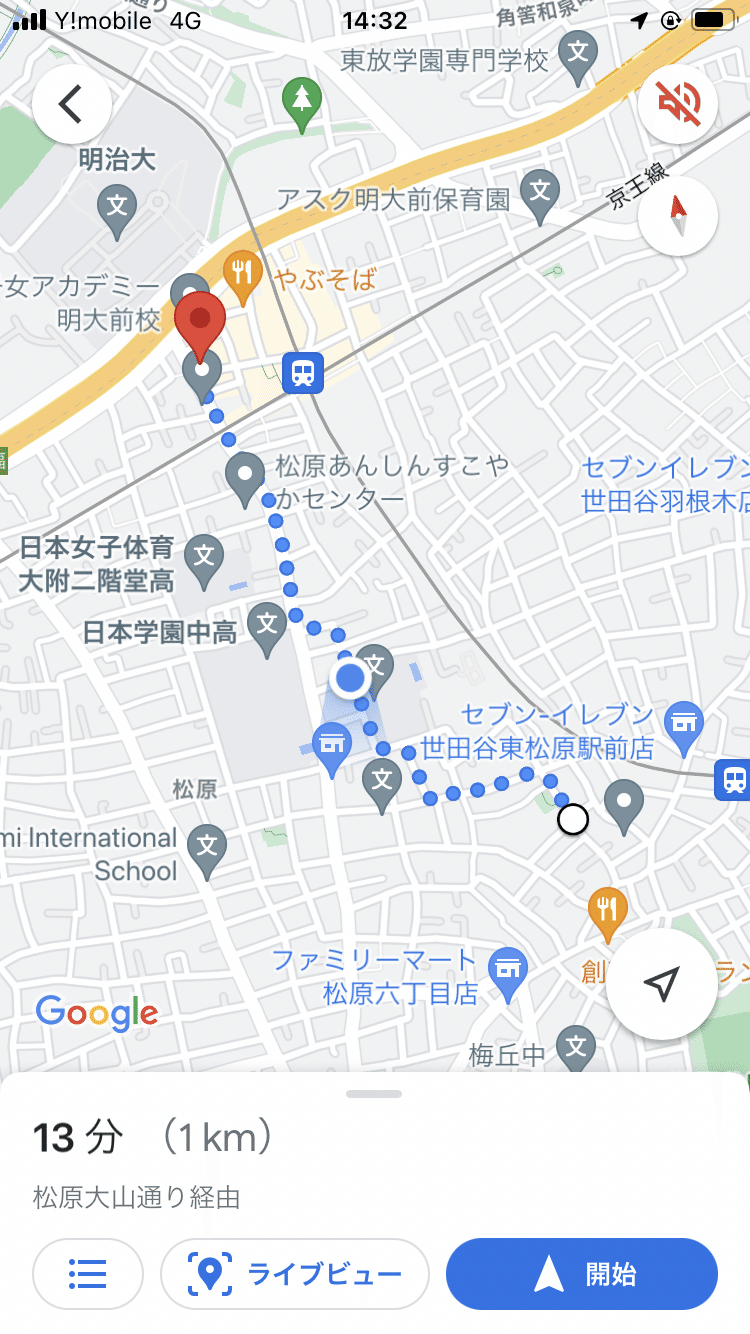
Task: Mute voice guidance via speaker icon
Action: (x=678, y=104)
